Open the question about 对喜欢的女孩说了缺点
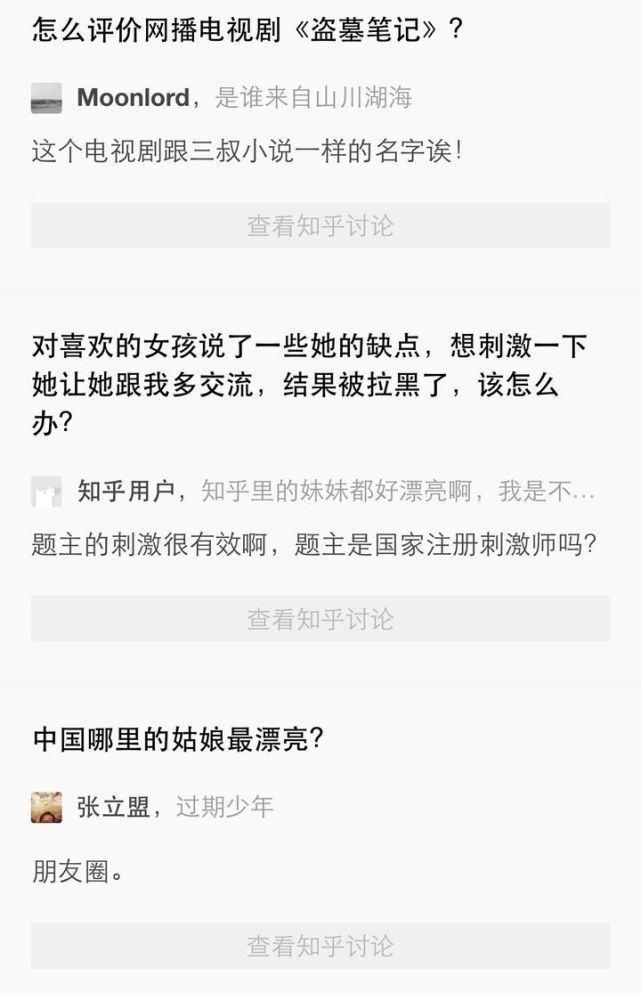The image size is (641, 993). (310, 385)
